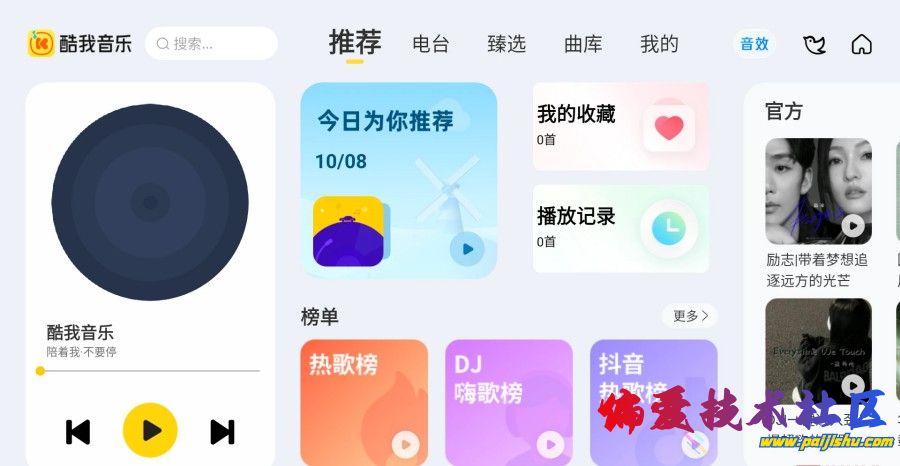Switch to the 臻选 tab
Viewport: 900px width, 466px height.
[506, 44]
